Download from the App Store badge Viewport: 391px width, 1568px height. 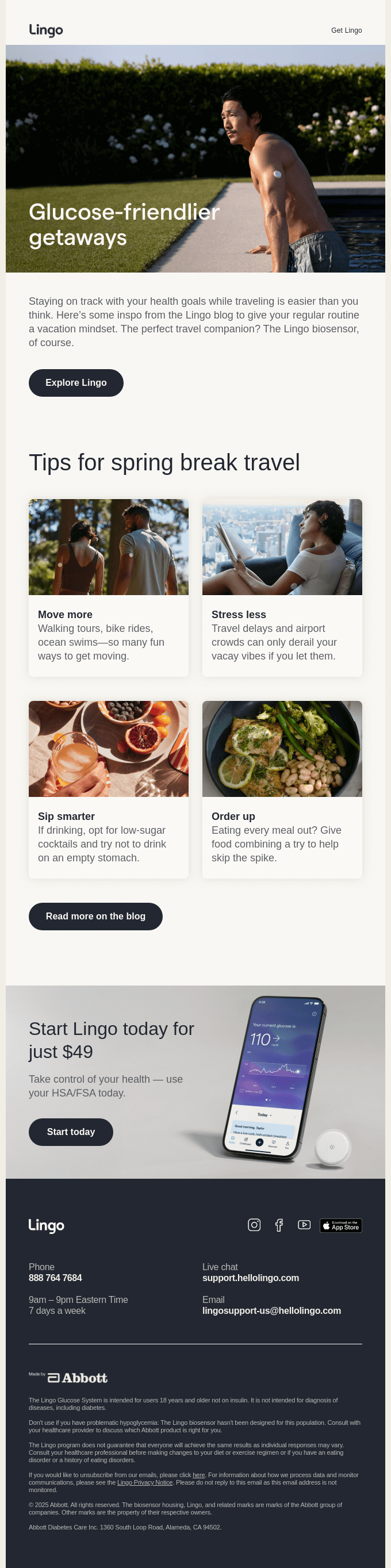(x=340, y=1225)
